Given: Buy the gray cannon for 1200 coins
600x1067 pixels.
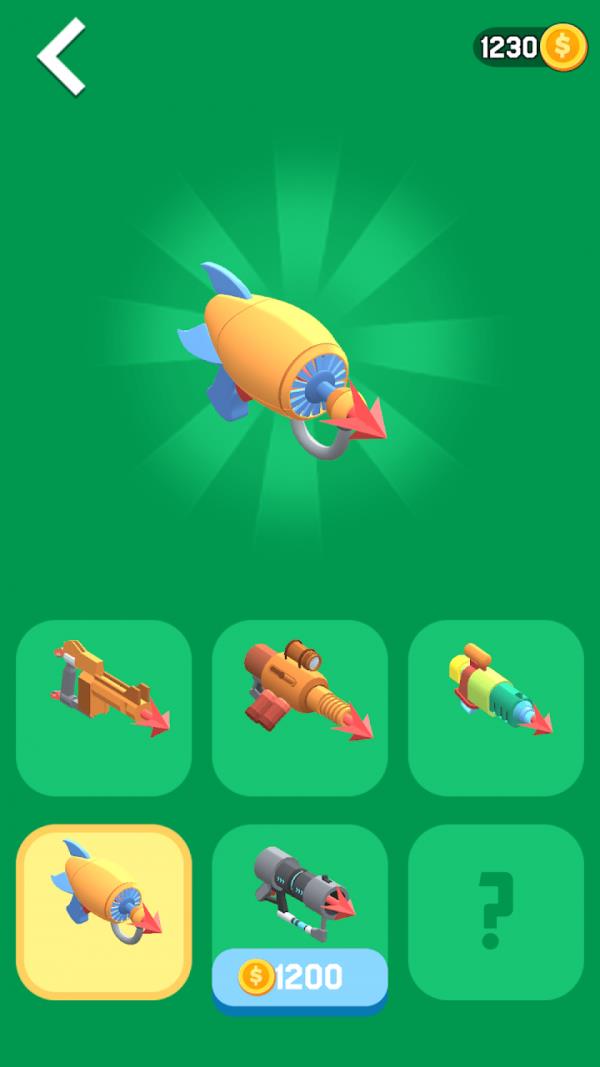Looking at the screenshot, I should [300, 977].
